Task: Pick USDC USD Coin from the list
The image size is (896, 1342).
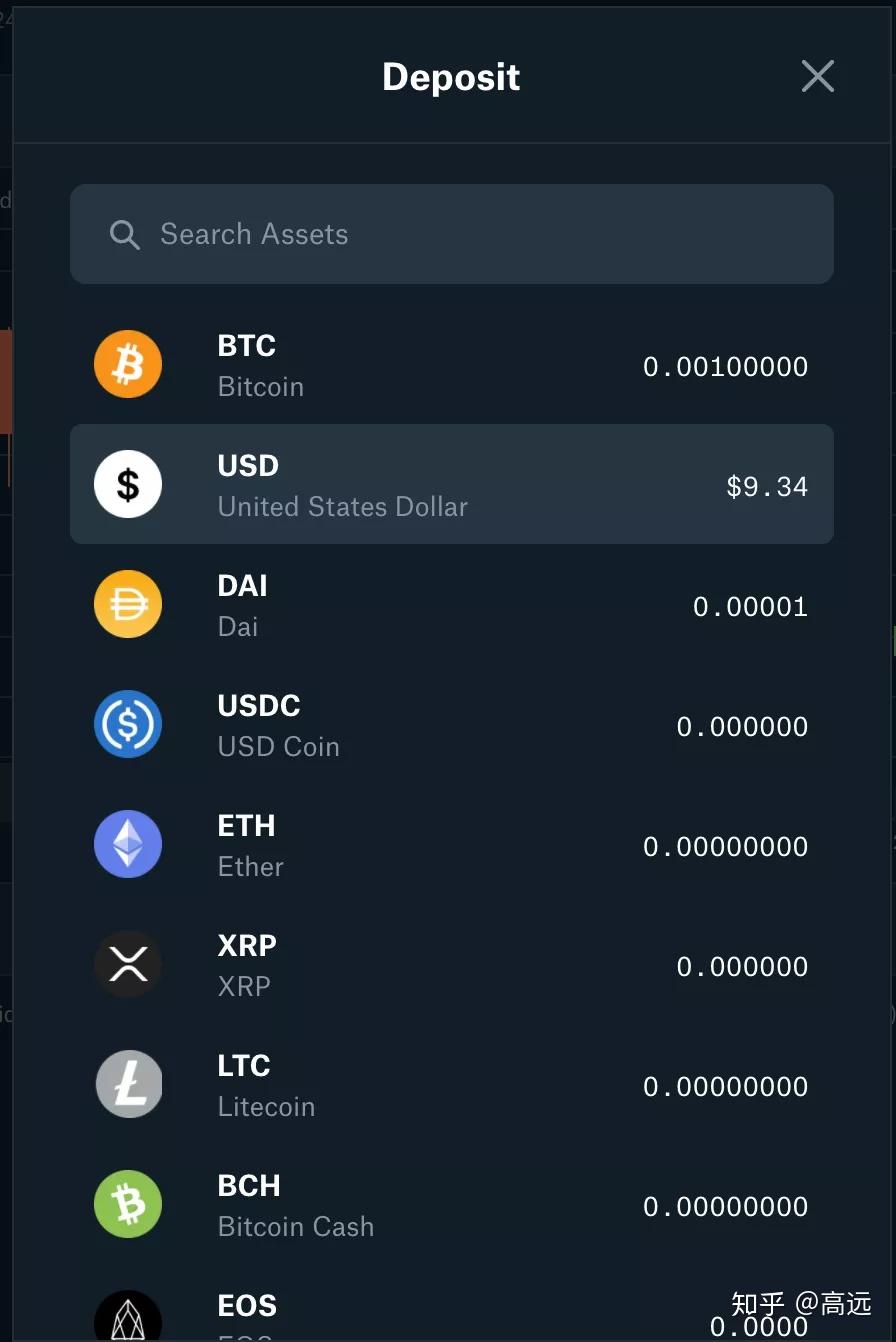Action: pos(451,725)
